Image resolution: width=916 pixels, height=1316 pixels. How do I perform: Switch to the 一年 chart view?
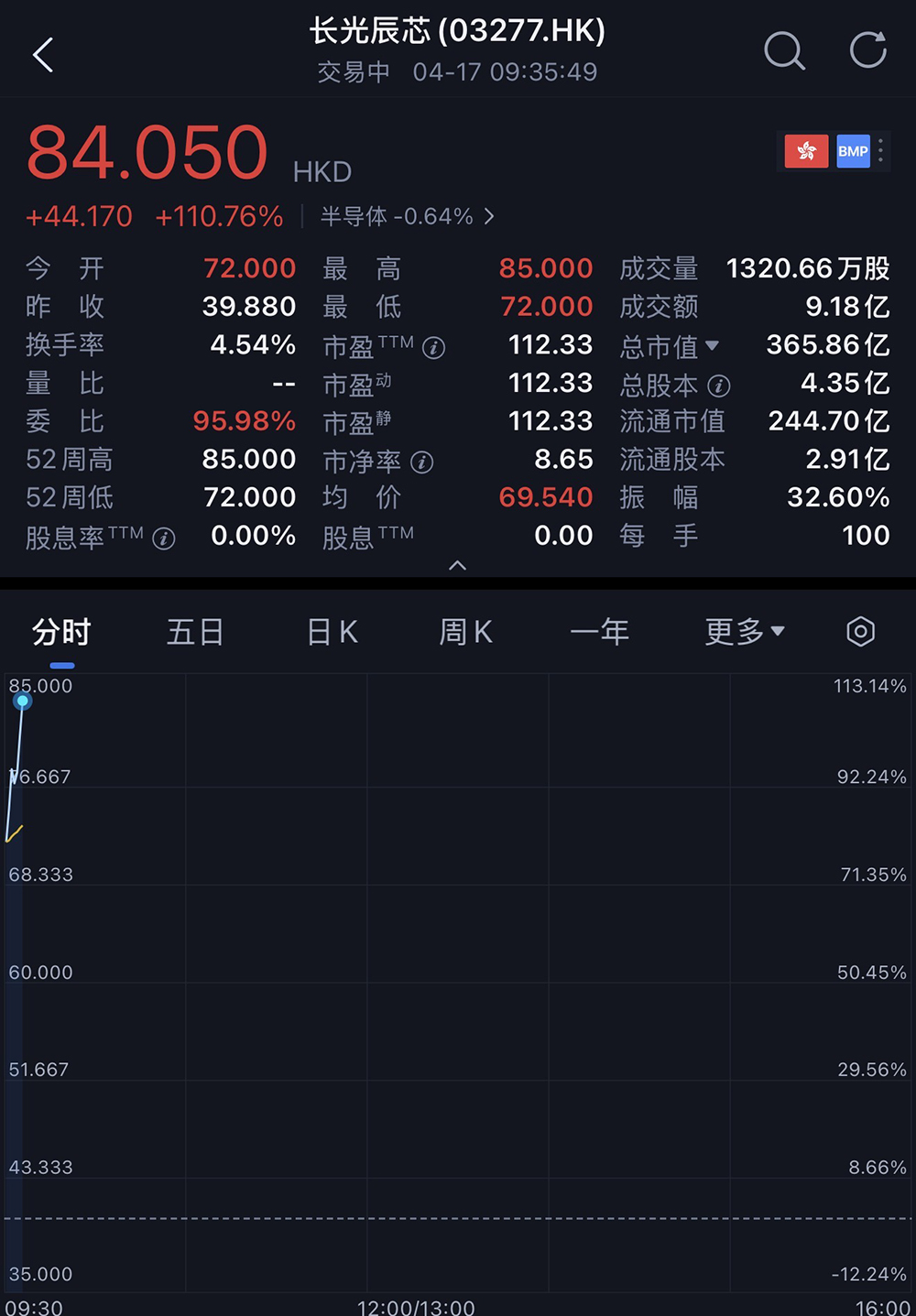click(x=601, y=632)
